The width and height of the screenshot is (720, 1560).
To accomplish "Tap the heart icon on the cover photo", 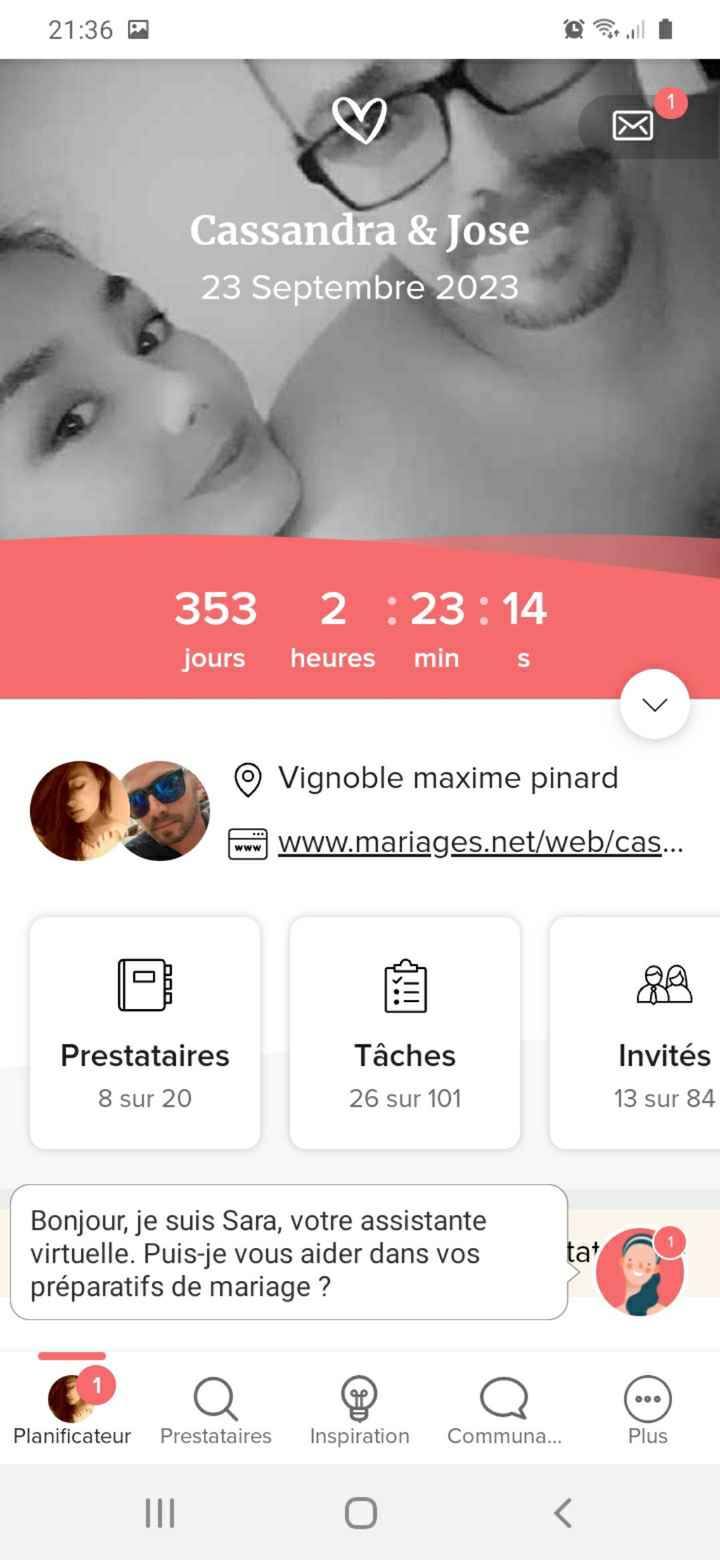I will pos(360,118).
